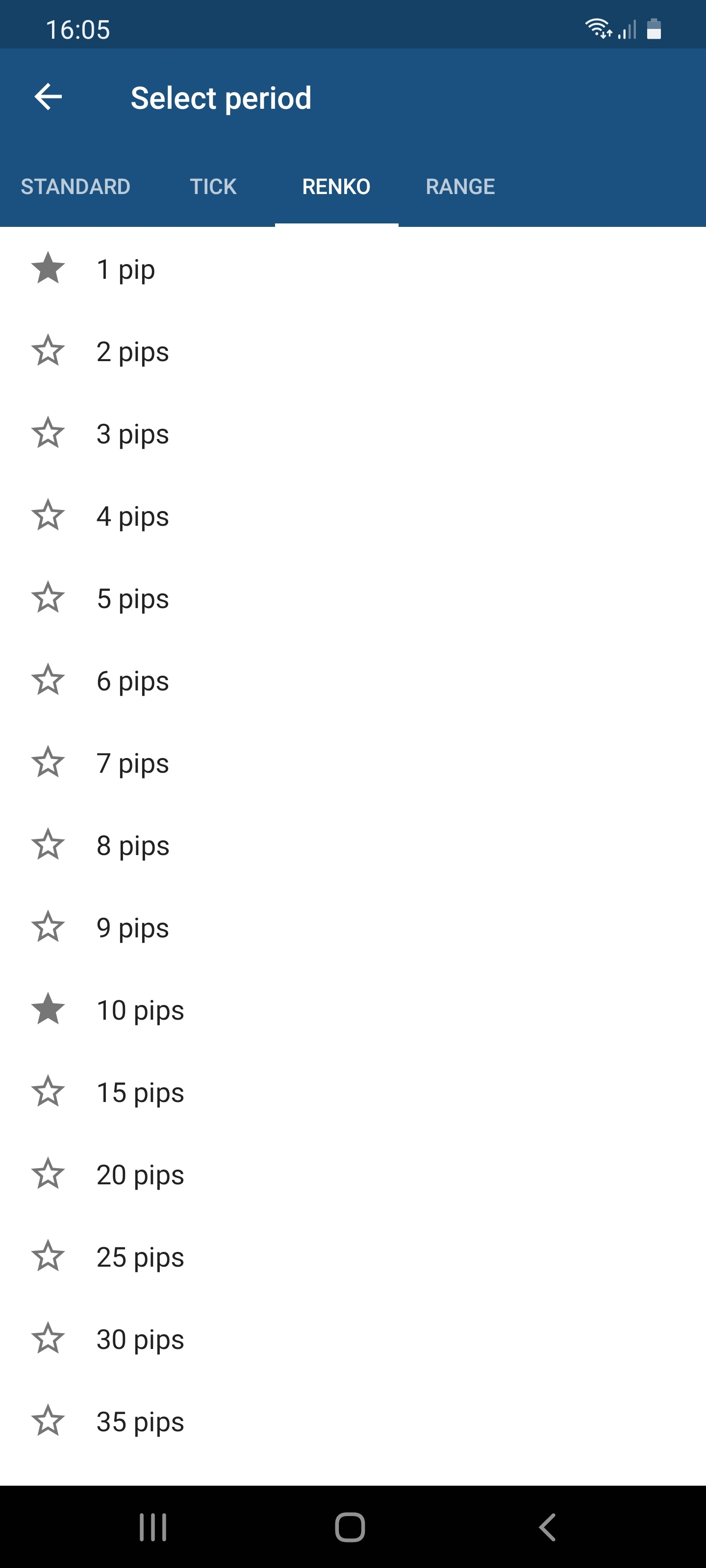The height and width of the screenshot is (1568, 706).
Task: Switch to the Standard tab
Action: (76, 186)
